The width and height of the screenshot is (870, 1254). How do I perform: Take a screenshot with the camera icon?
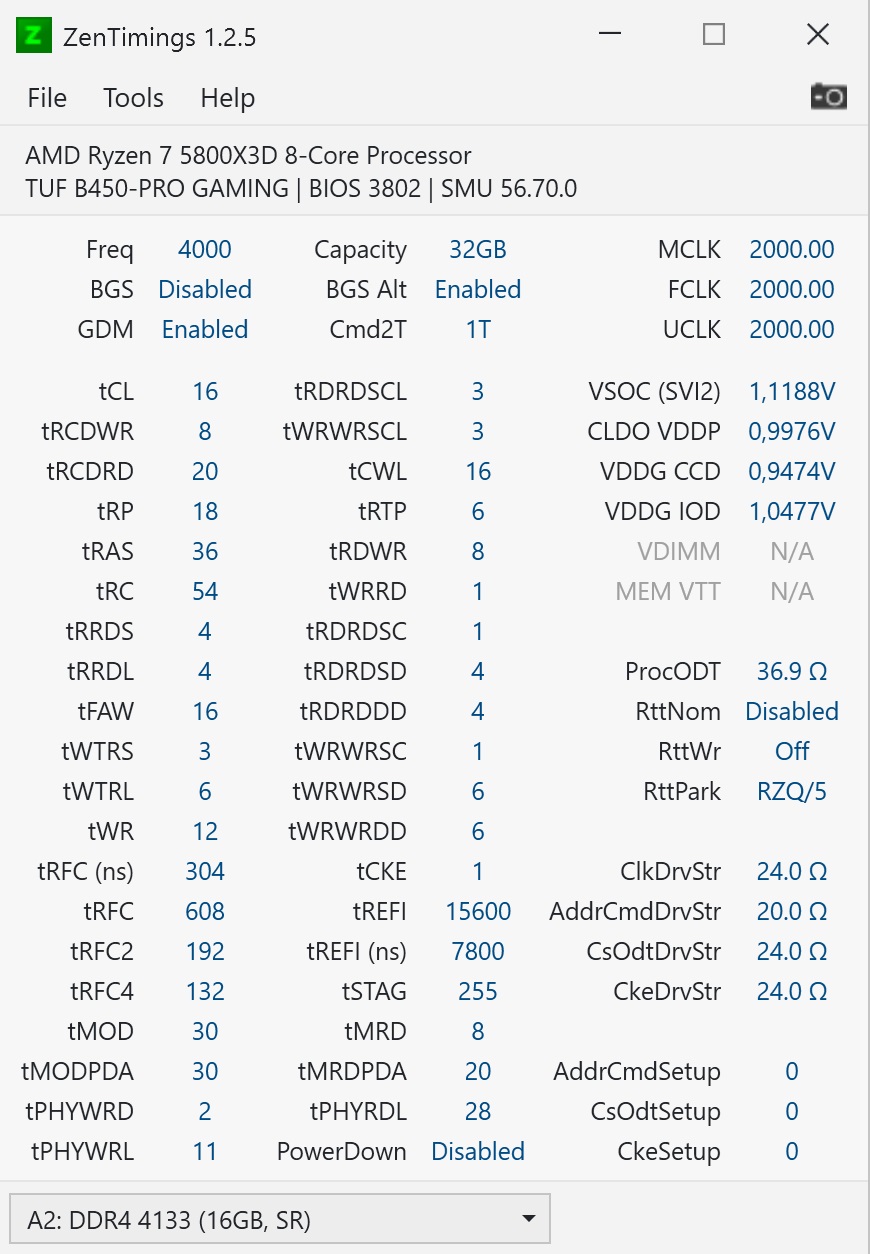pyautogui.click(x=828, y=96)
